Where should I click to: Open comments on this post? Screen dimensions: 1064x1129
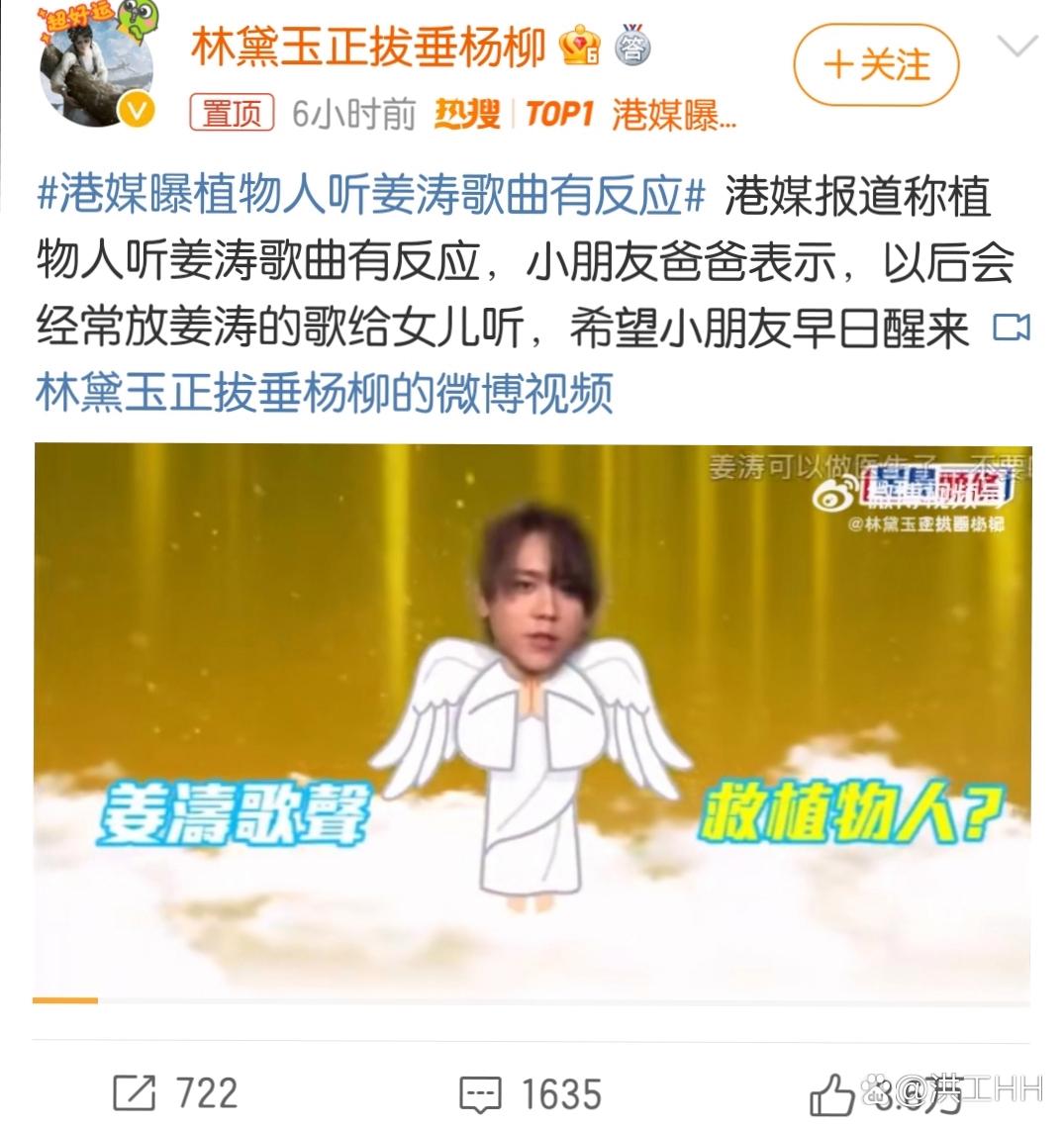pos(531,1093)
